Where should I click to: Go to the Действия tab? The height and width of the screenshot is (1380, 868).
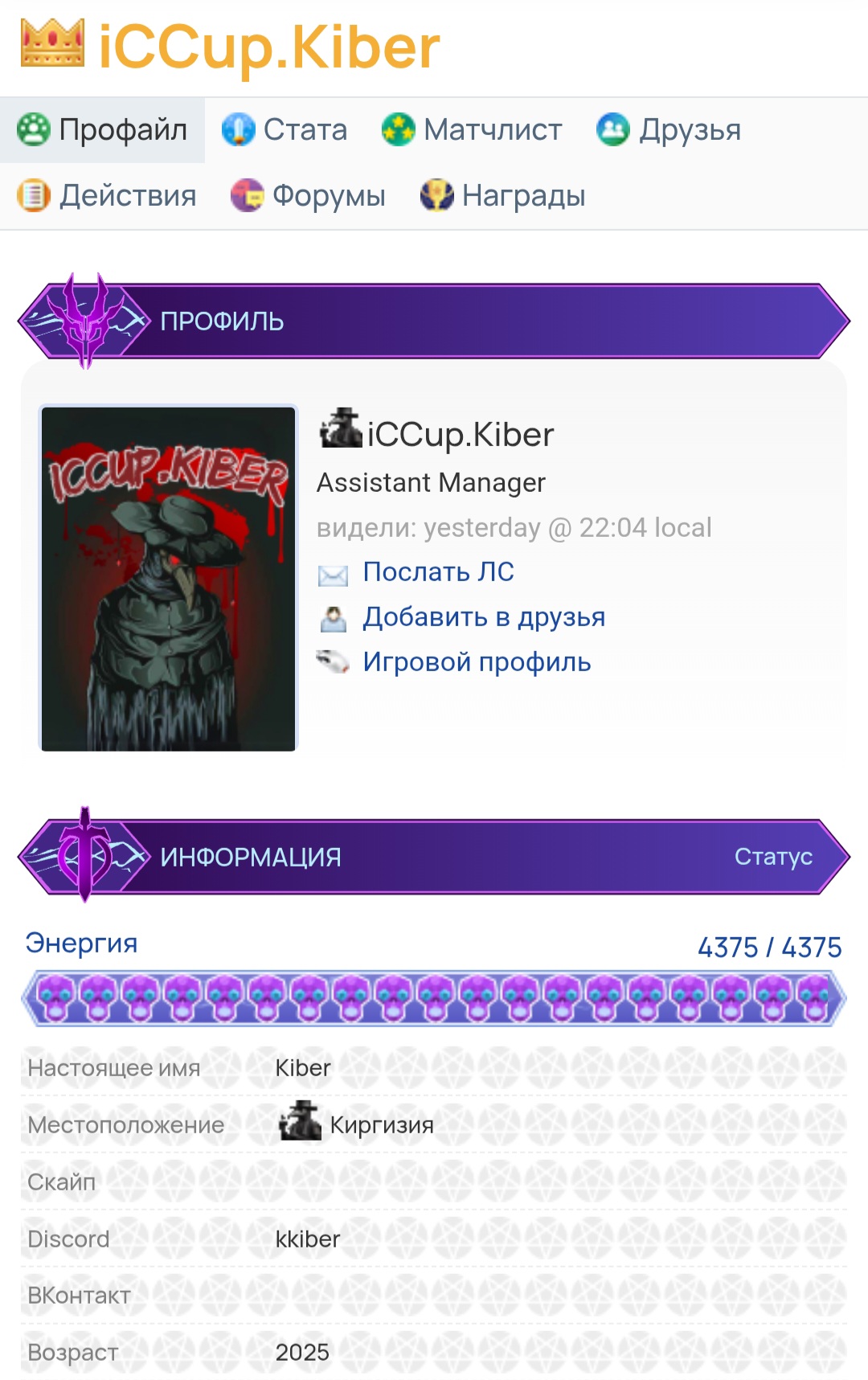108,196
